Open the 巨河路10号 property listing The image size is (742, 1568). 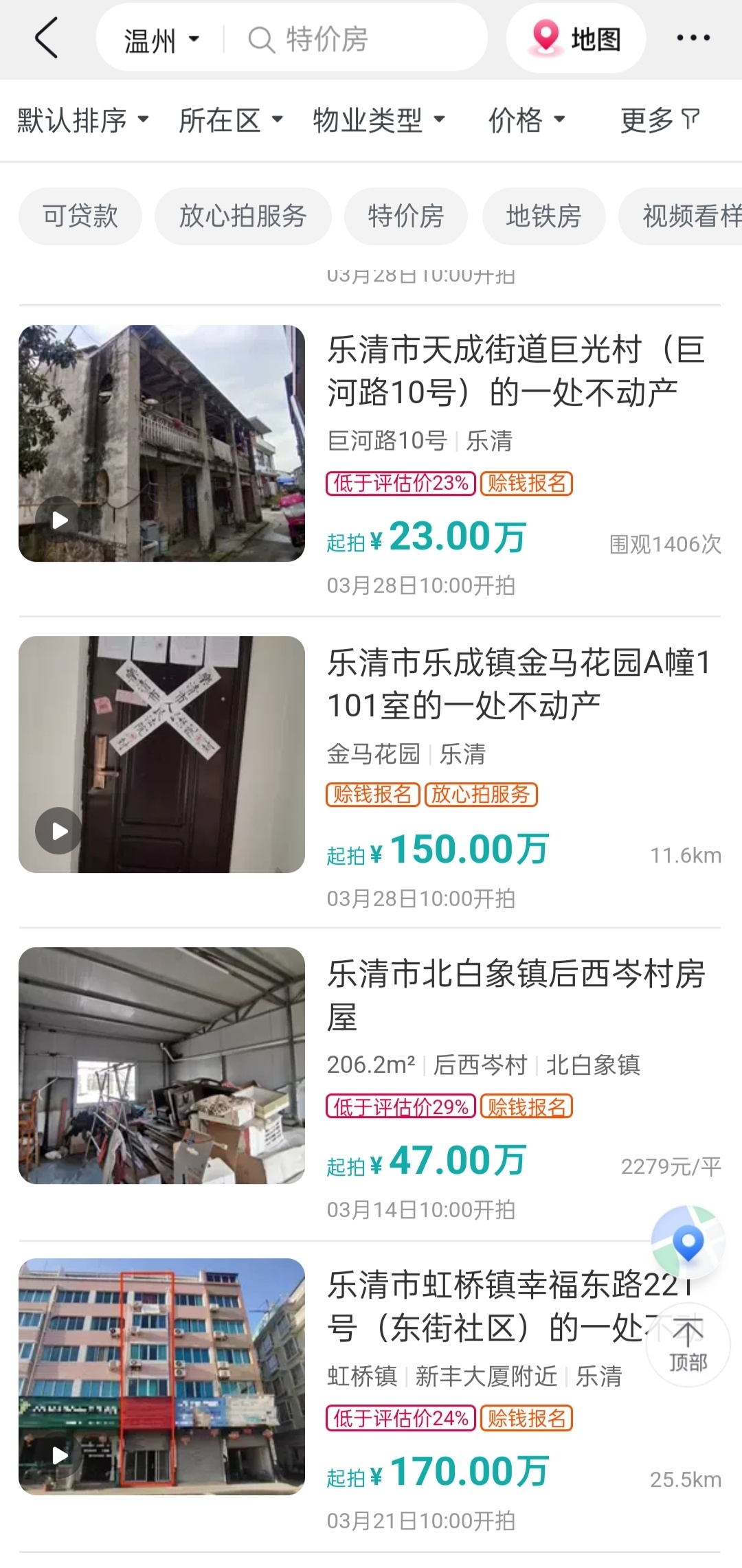[x=515, y=371]
